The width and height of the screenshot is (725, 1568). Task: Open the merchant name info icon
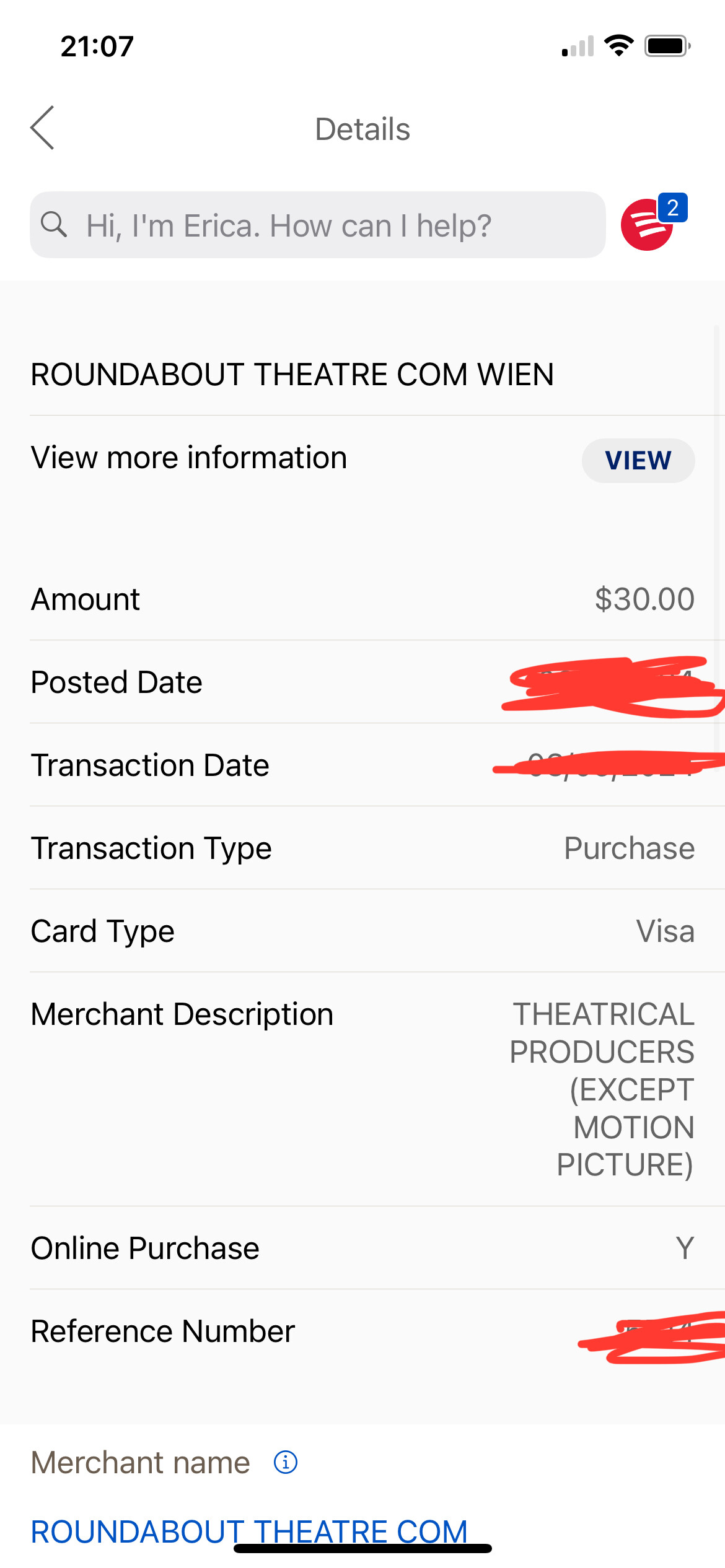coord(286,1462)
